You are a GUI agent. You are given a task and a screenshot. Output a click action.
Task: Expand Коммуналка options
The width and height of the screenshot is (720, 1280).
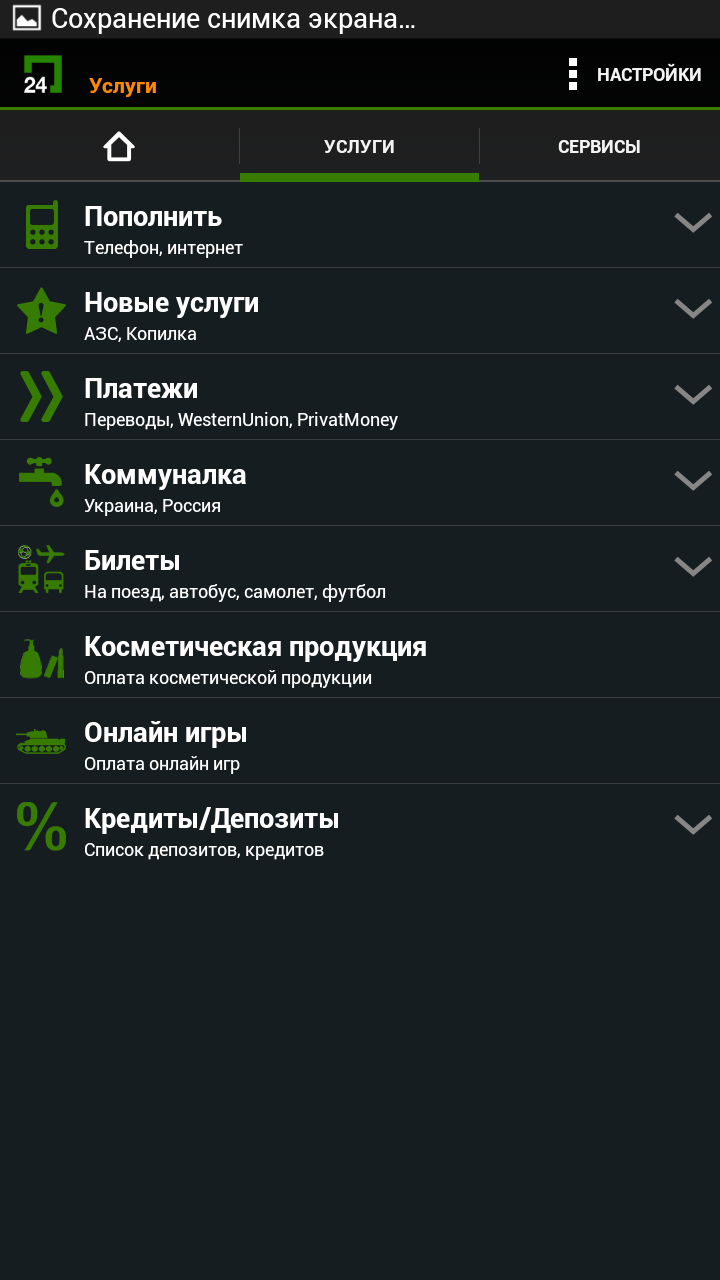click(360, 483)
